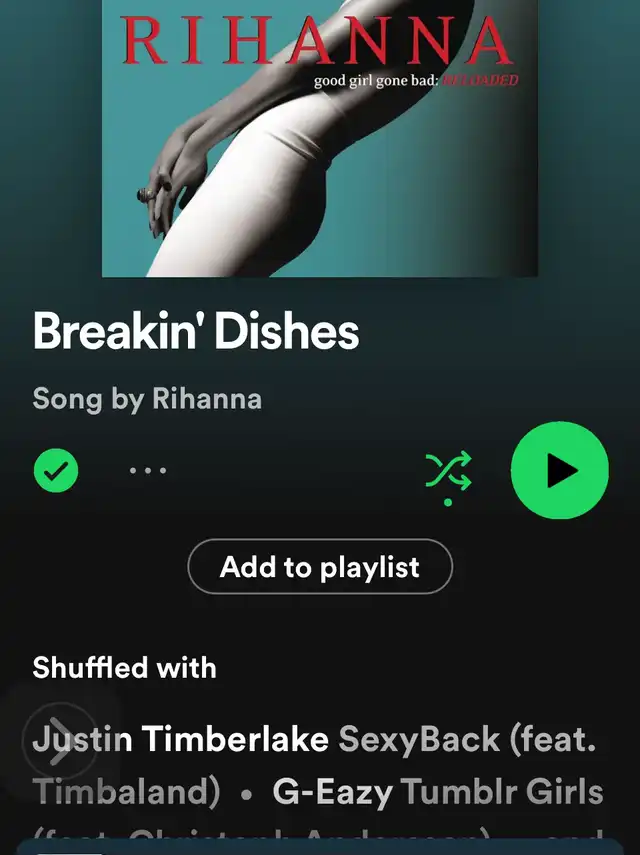
Task: Toggle shuffle mode
Action: (x=449, y=470)
